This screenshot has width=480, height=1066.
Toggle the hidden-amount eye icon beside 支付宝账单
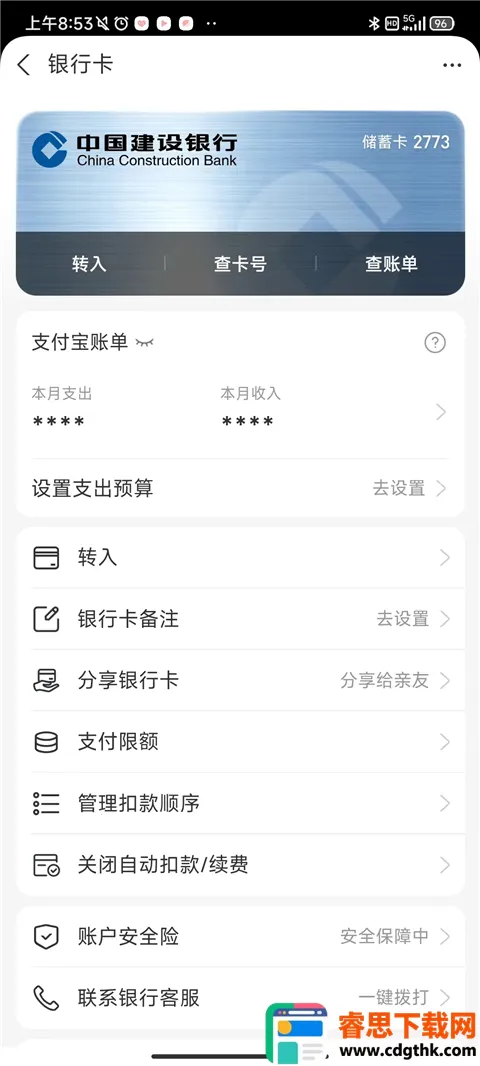144,343
